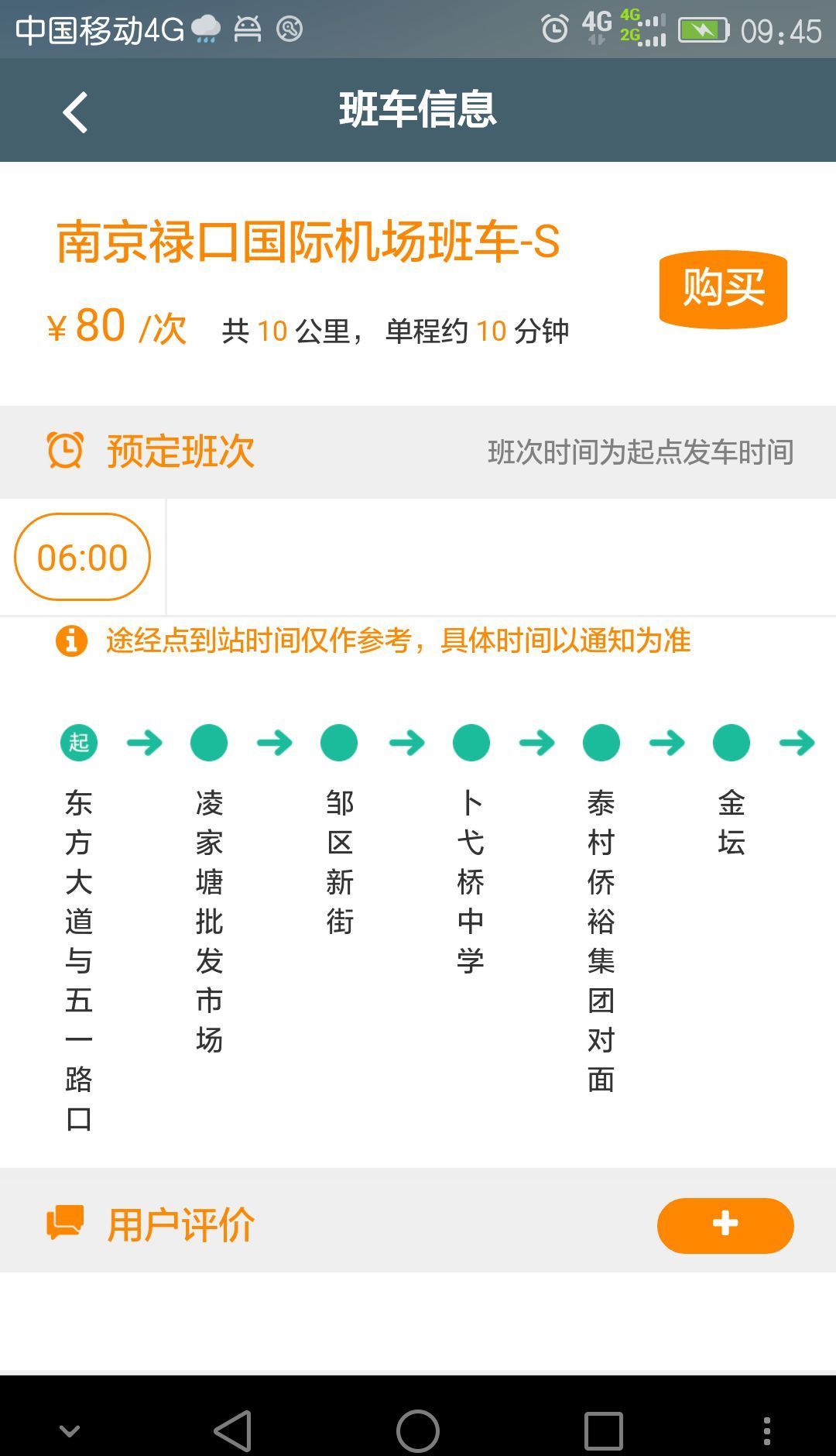Hide the navigation bar with the down chevron

click(70, 1430)
